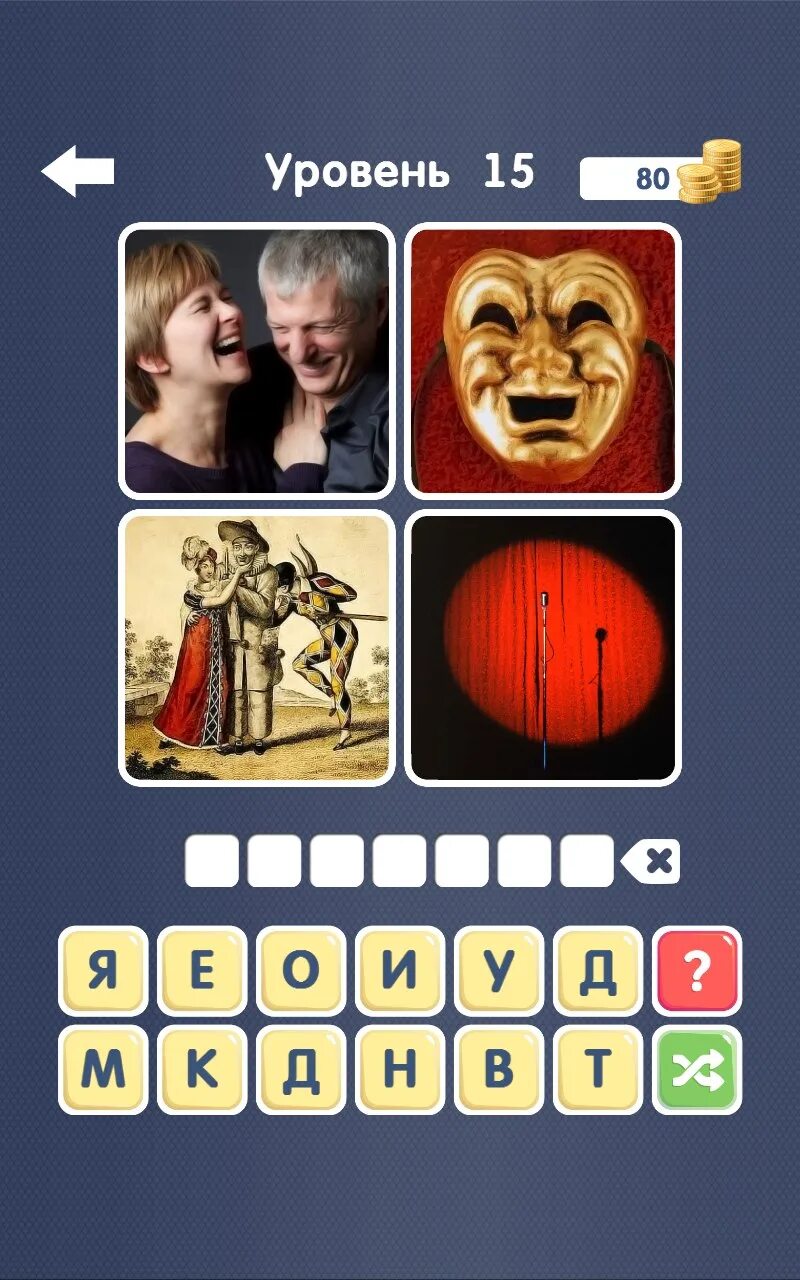Tap the letter И tile
Screen dimensions: 800x1280
400,971
